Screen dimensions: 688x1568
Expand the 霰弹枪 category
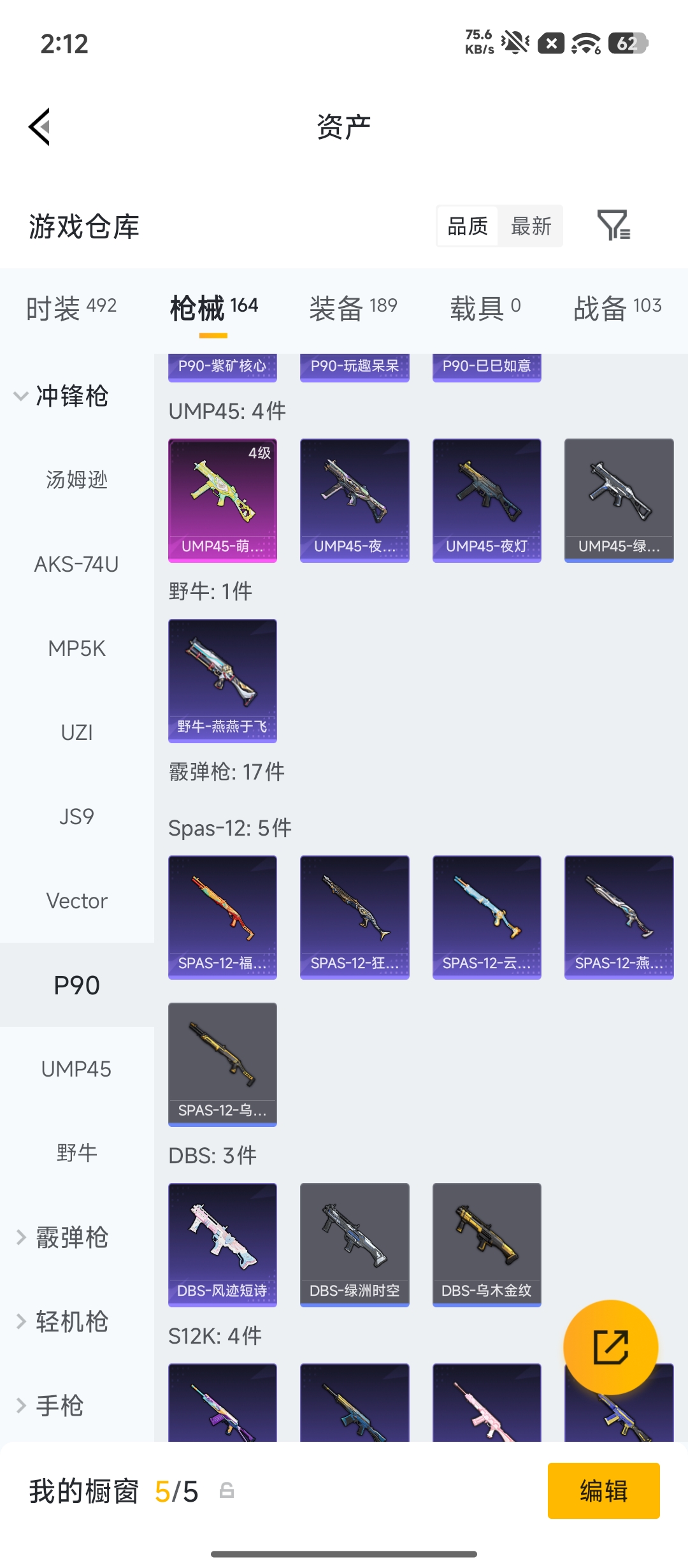pyautogui.click(x=61, y=1237)
